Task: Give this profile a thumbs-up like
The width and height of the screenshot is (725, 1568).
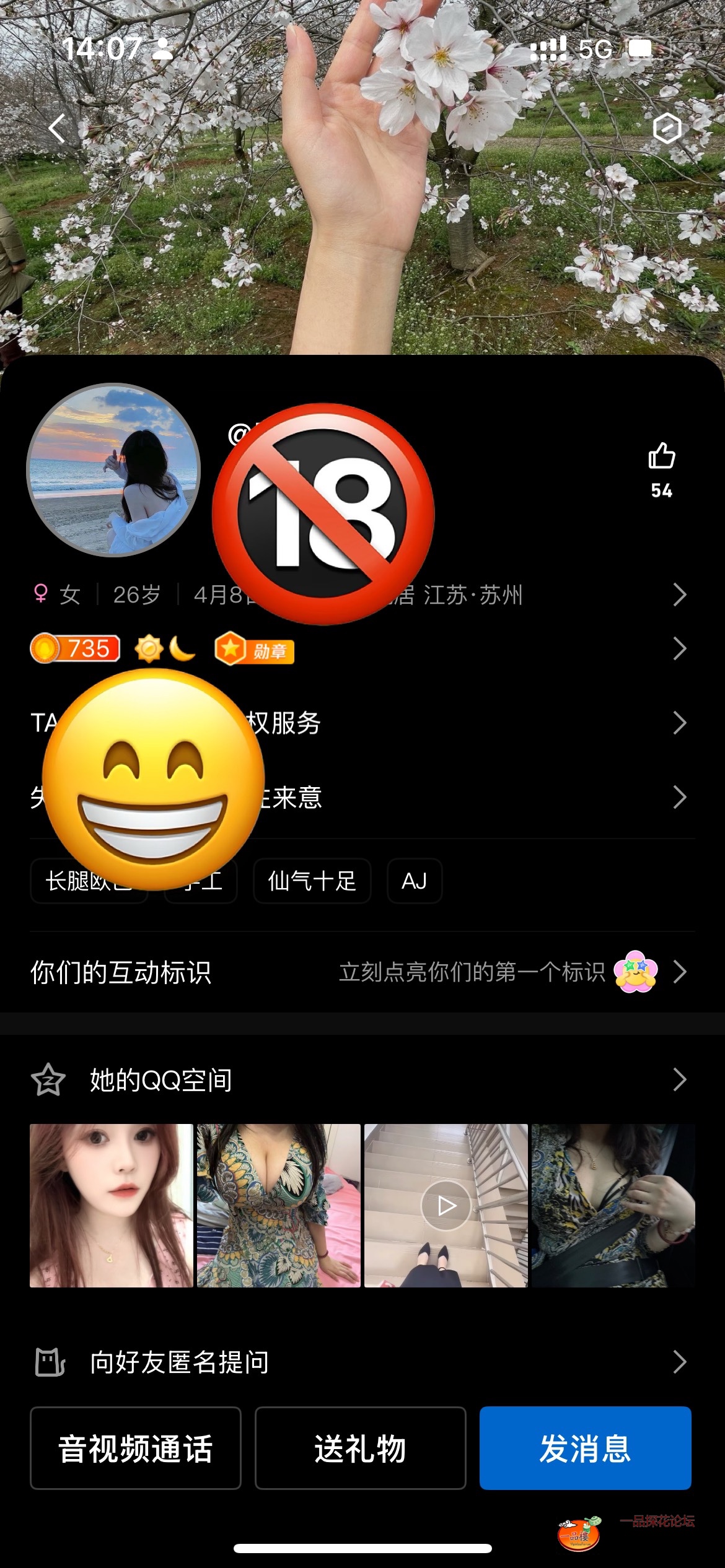Action: (x=661, y=457)
